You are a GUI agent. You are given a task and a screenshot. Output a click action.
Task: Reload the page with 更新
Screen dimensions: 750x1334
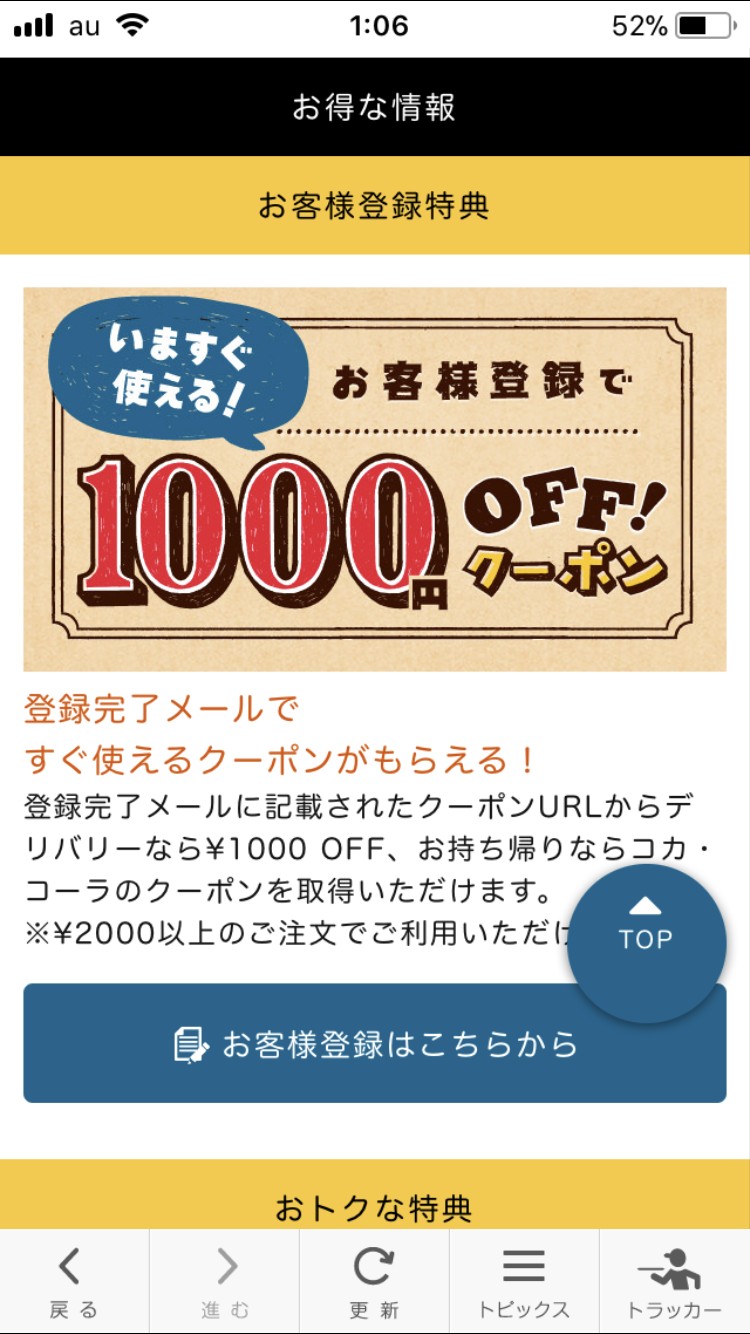tap(374, 1282)
